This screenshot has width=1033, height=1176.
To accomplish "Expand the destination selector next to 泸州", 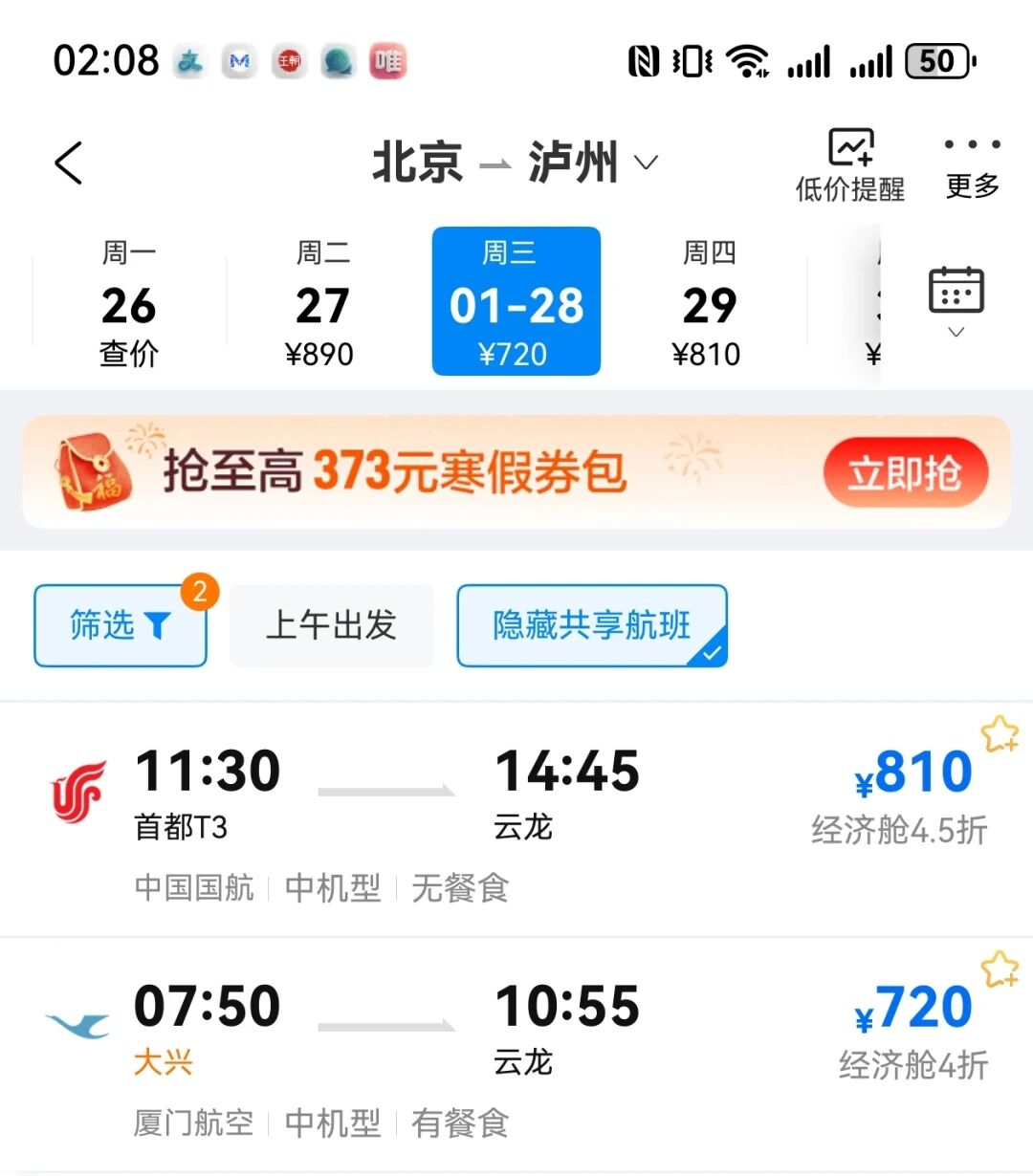I will click(647, 163).
